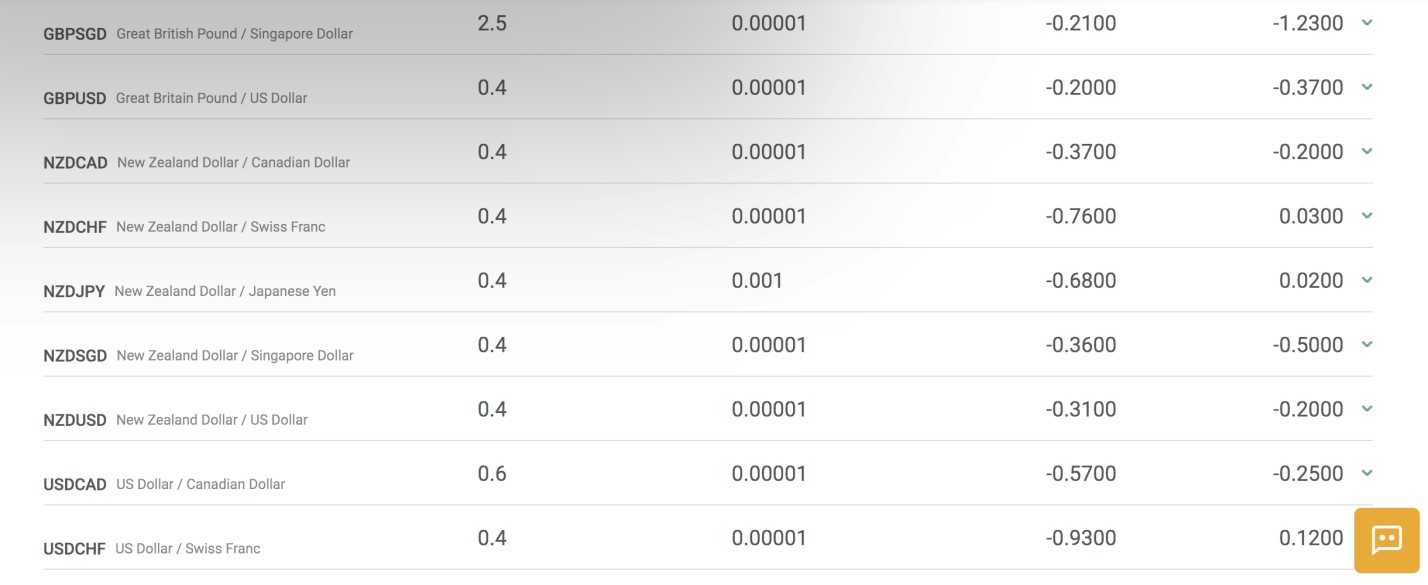1428x585 pixels.
Task: Expand the NZDCHF row chevron
Action: pos(1367,215)
